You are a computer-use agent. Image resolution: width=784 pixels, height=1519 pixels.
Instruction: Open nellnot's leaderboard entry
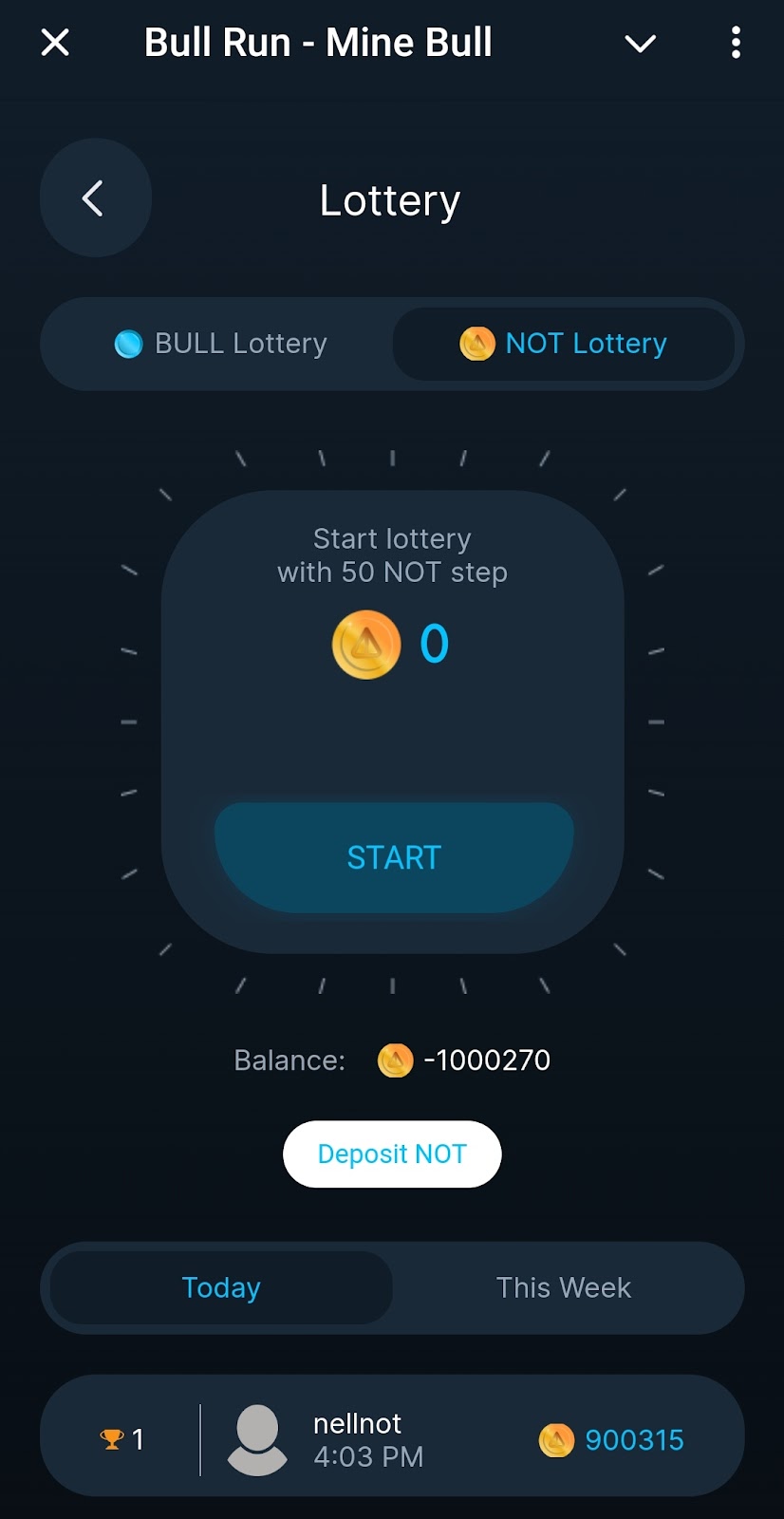point(392,1438)
